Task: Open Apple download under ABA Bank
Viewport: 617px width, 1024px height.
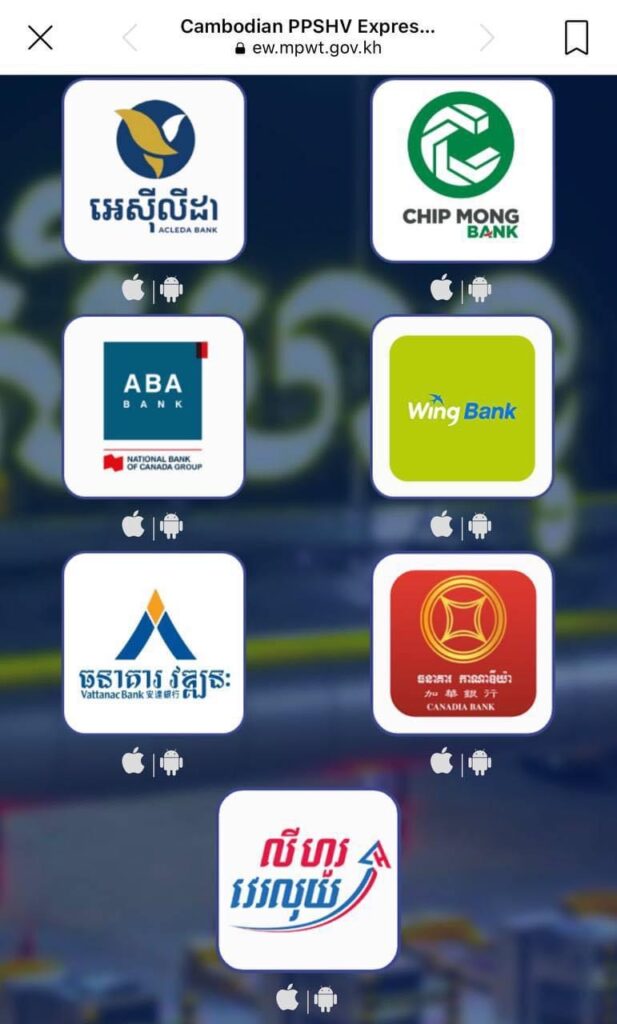Action: 133,525
